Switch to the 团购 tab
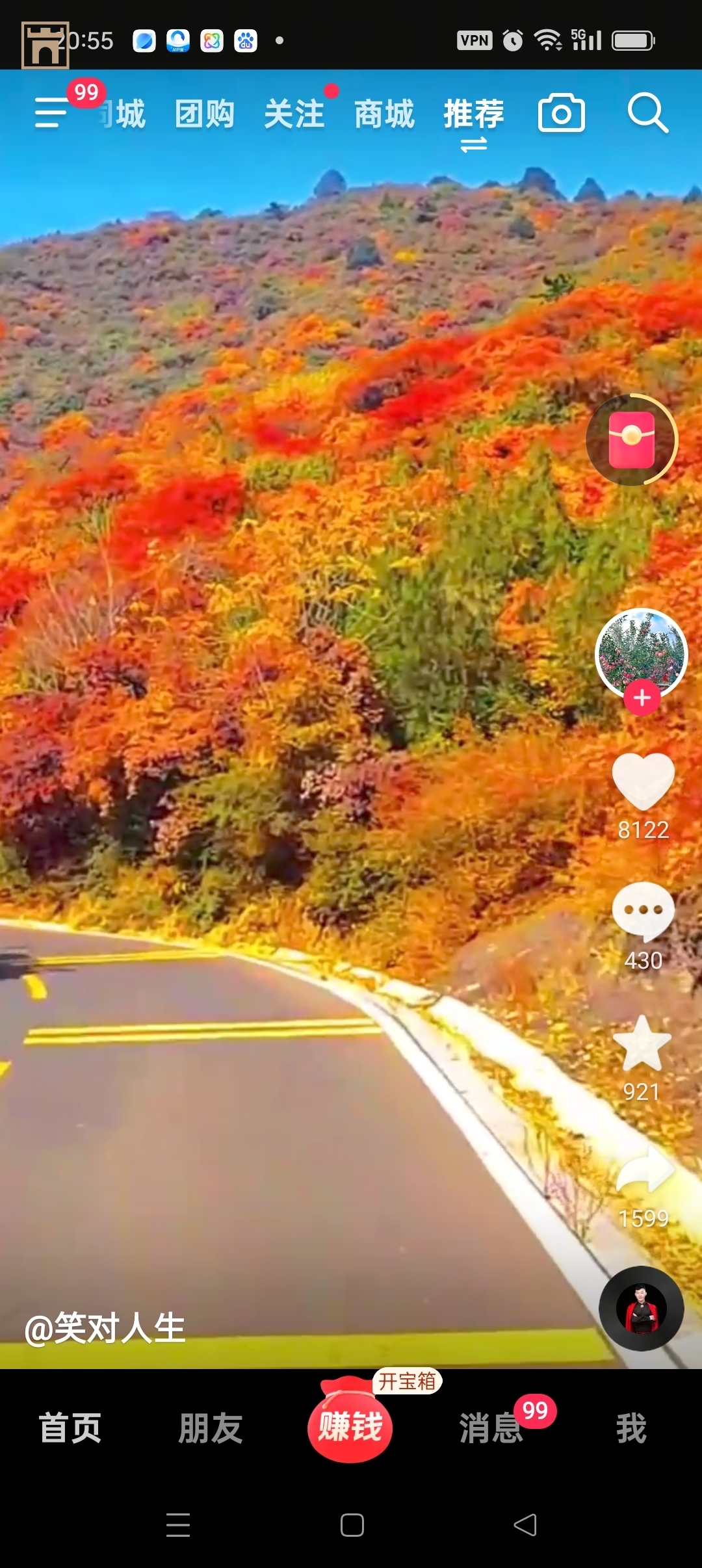This screenshot has width=702, height=1568. (204, 114)
